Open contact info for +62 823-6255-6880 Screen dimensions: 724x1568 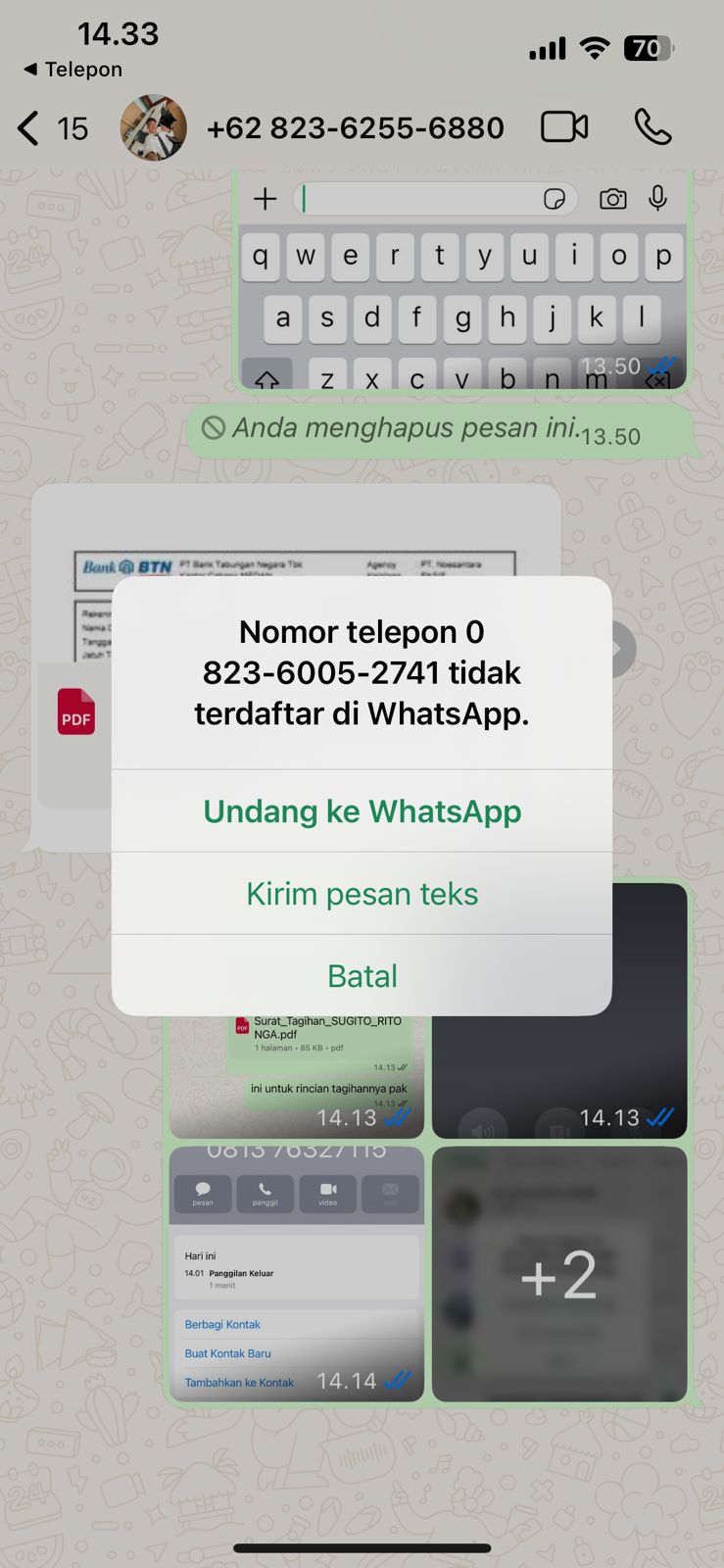355,128
